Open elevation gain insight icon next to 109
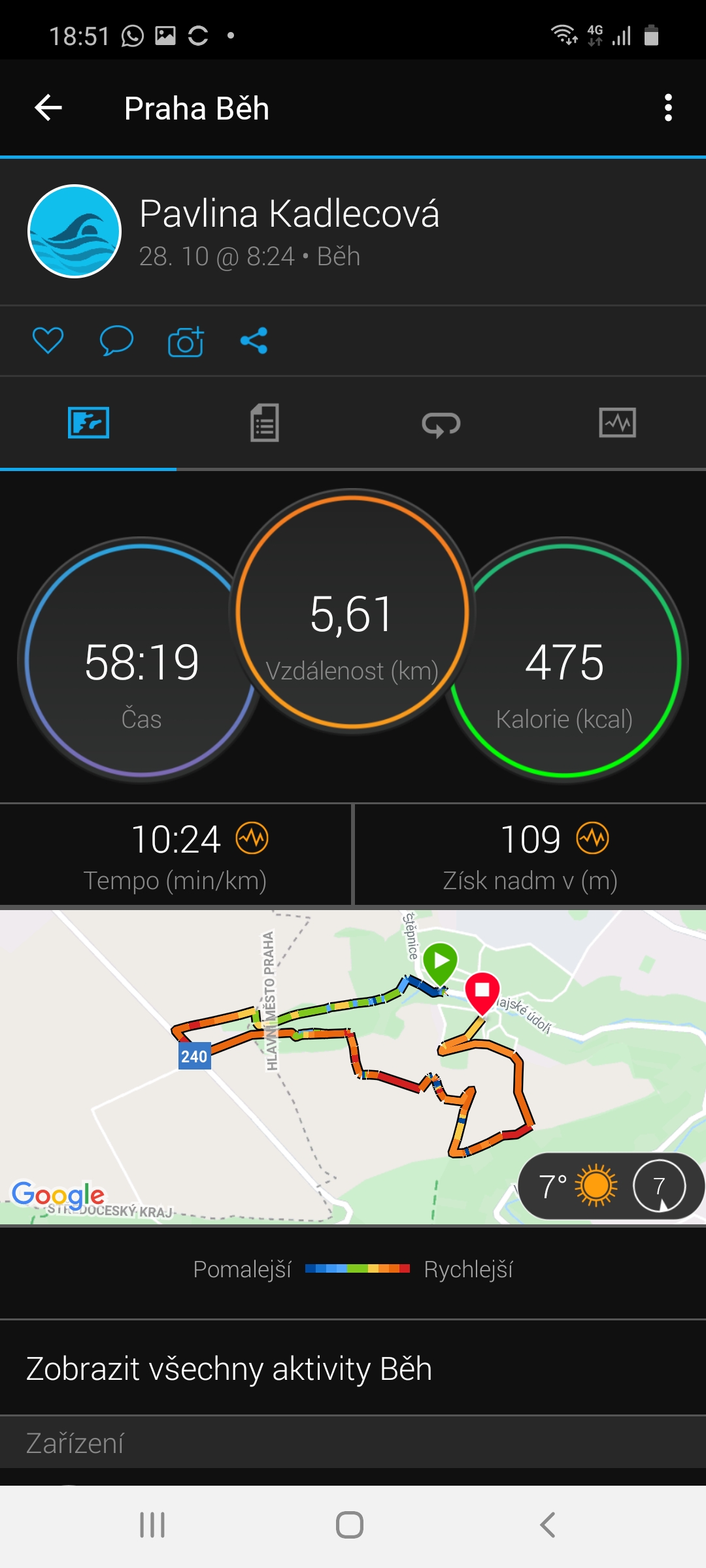706x1568 pixels. (x=593, y=838)
